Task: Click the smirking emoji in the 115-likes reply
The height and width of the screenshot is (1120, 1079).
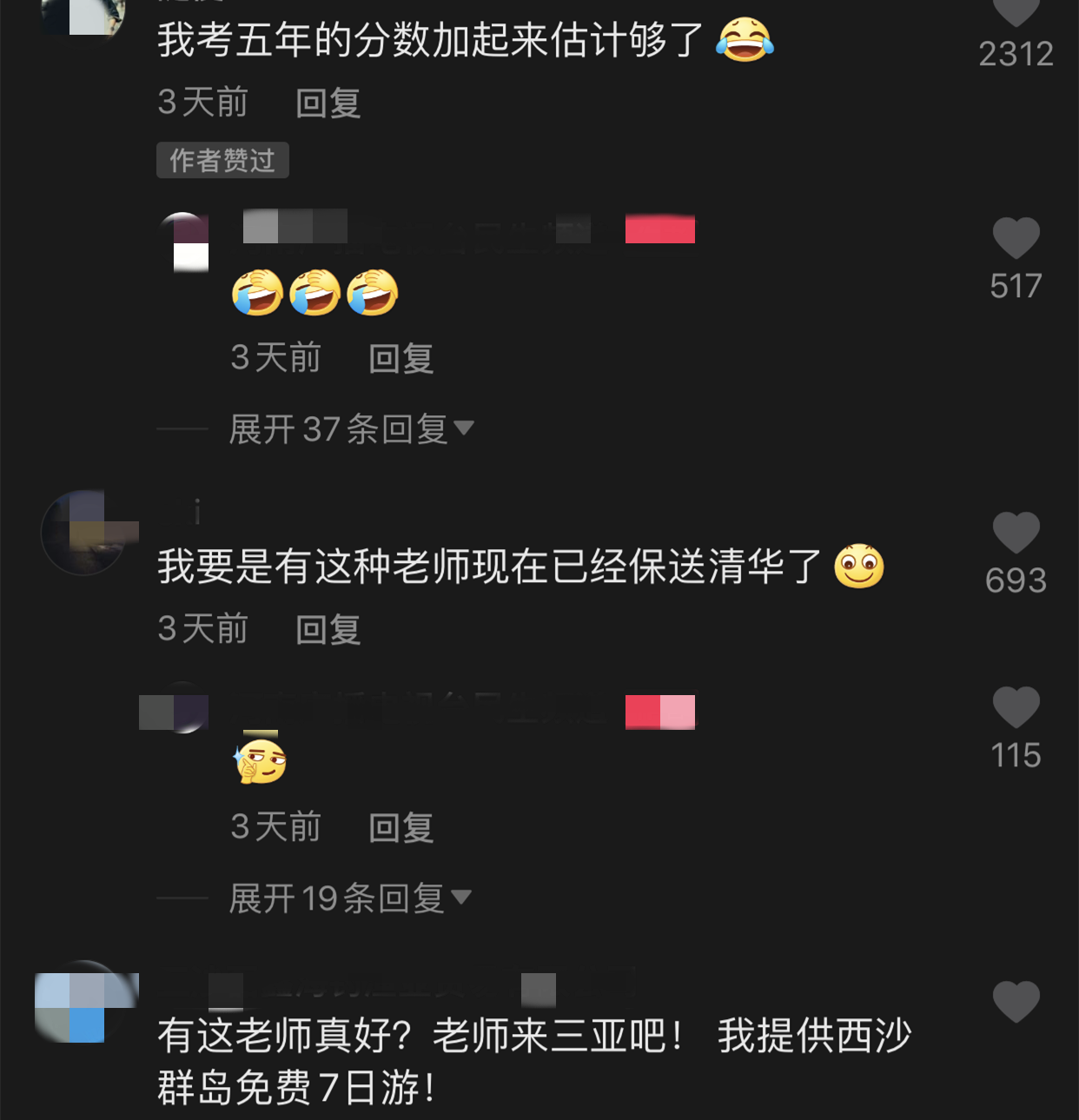Action: pos(261,763)
